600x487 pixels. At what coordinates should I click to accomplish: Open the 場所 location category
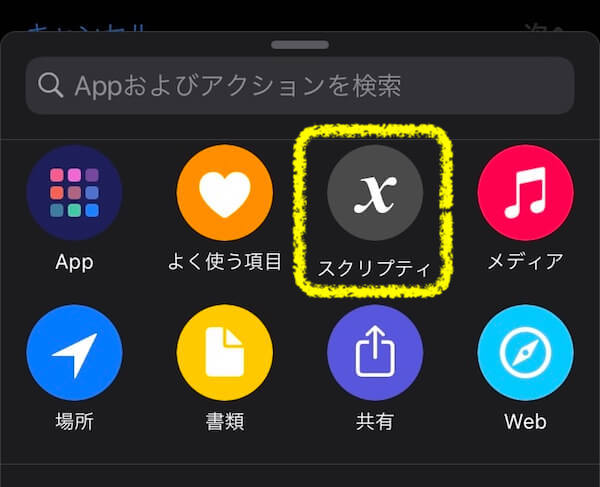74,353
